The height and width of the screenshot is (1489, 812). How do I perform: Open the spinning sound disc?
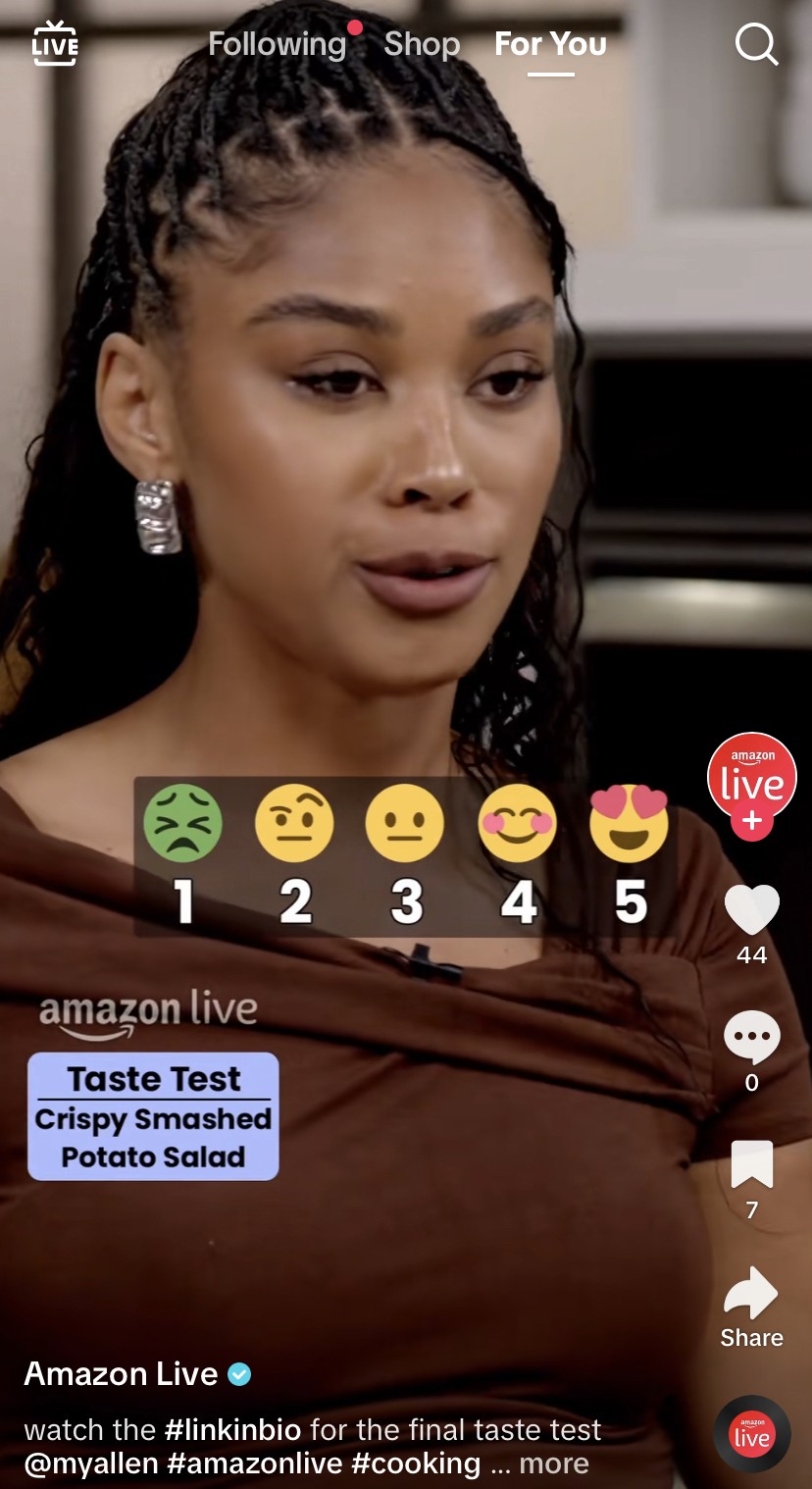pos(751,1434)
